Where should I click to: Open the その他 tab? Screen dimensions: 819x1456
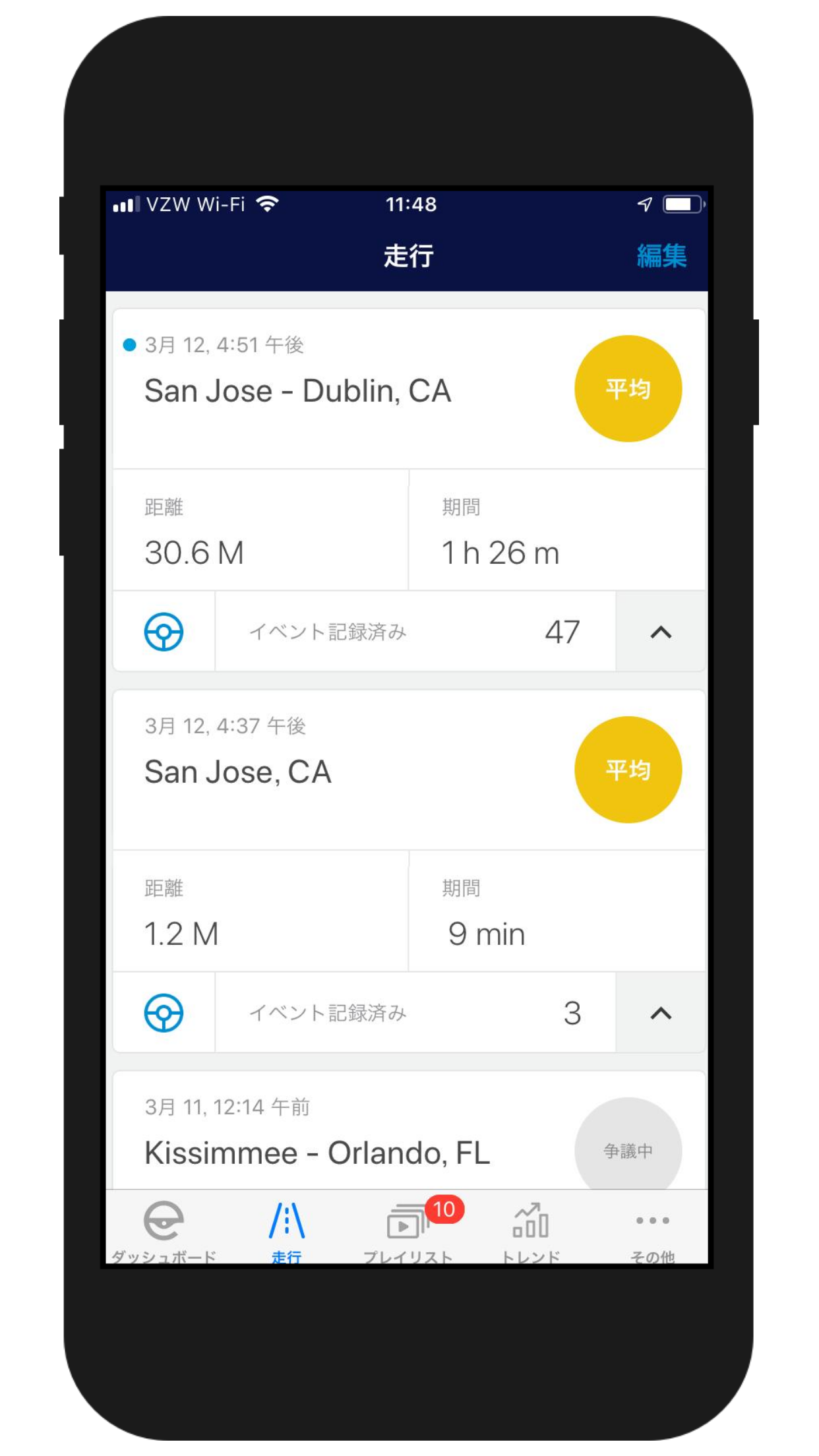pyautogui.click(x=652, y=1230)
